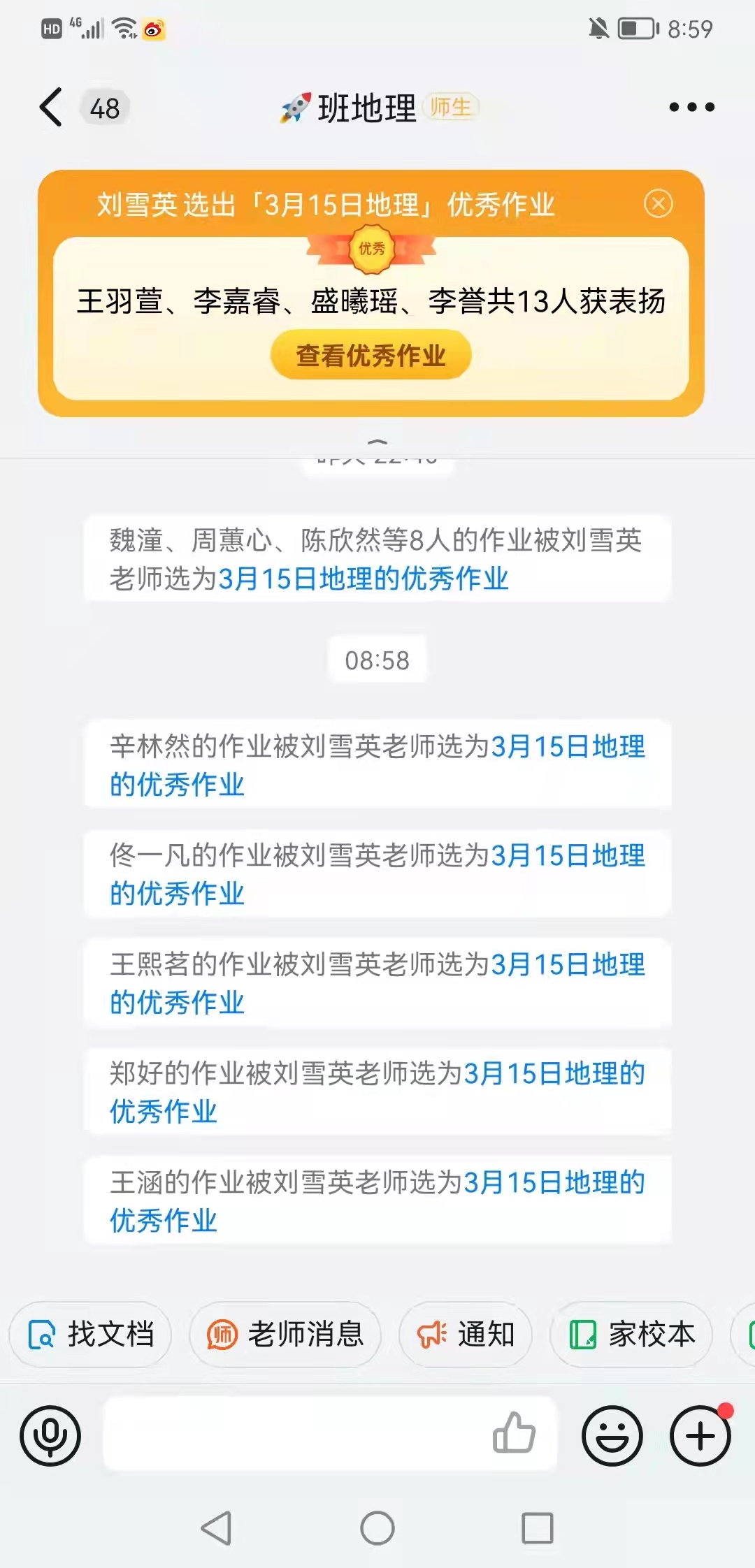The image size is (755, 1568).
Task: Open the 老师消息 shortcut chip
Action: pos(285,1335)
